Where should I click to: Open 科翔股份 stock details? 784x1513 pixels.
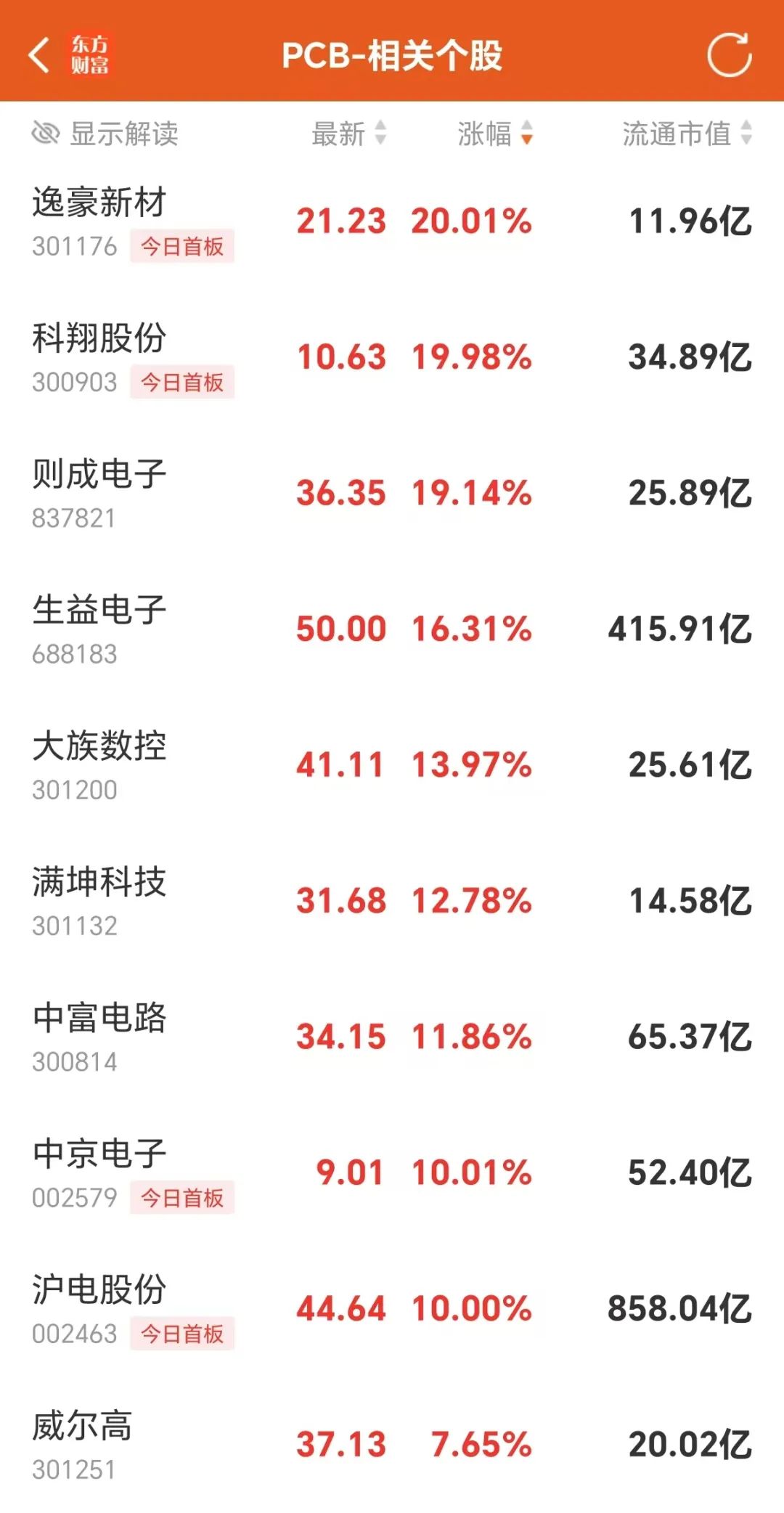[392, 357]
